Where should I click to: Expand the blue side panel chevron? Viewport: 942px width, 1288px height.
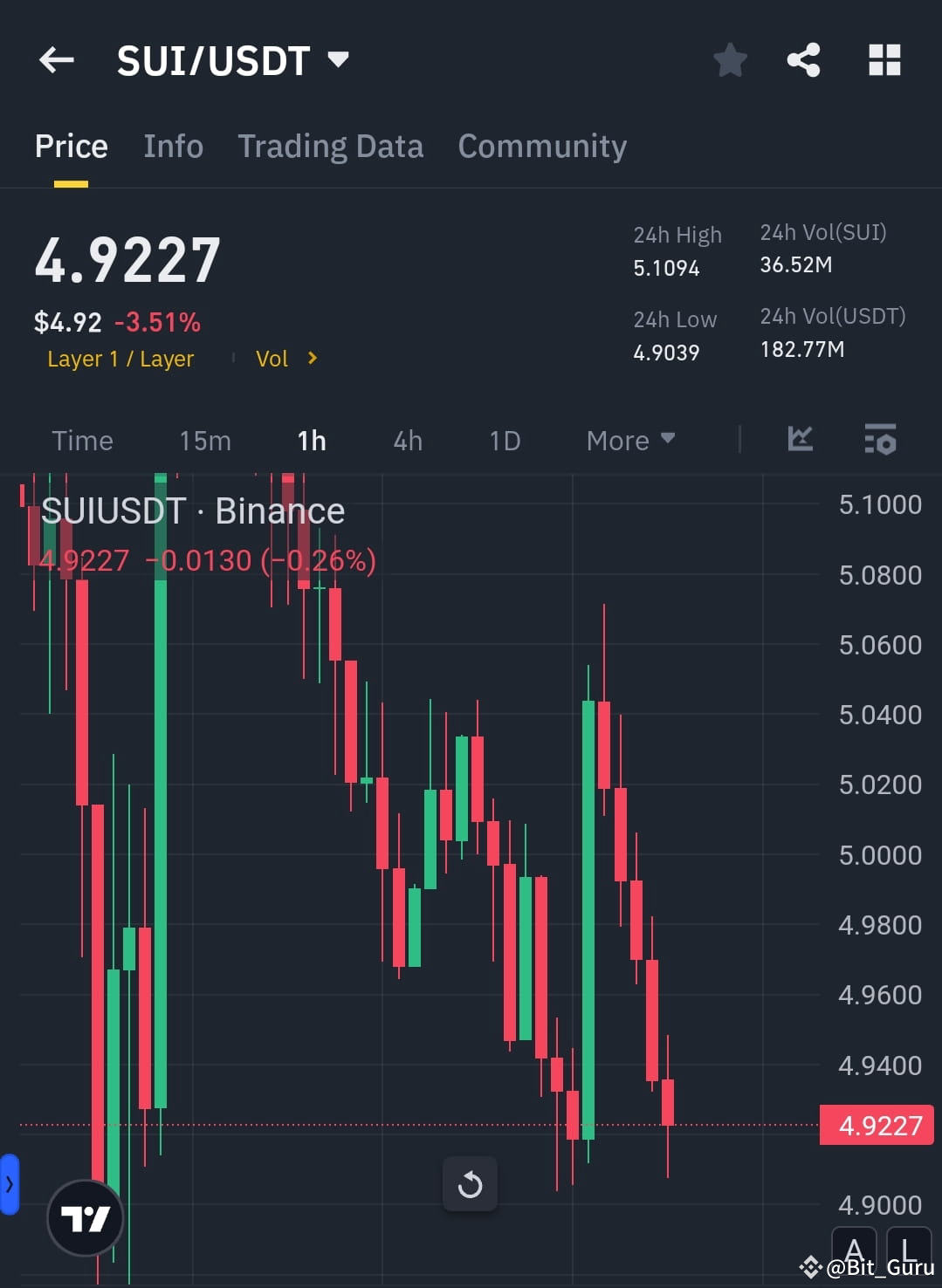click(x=10, y=1184)
